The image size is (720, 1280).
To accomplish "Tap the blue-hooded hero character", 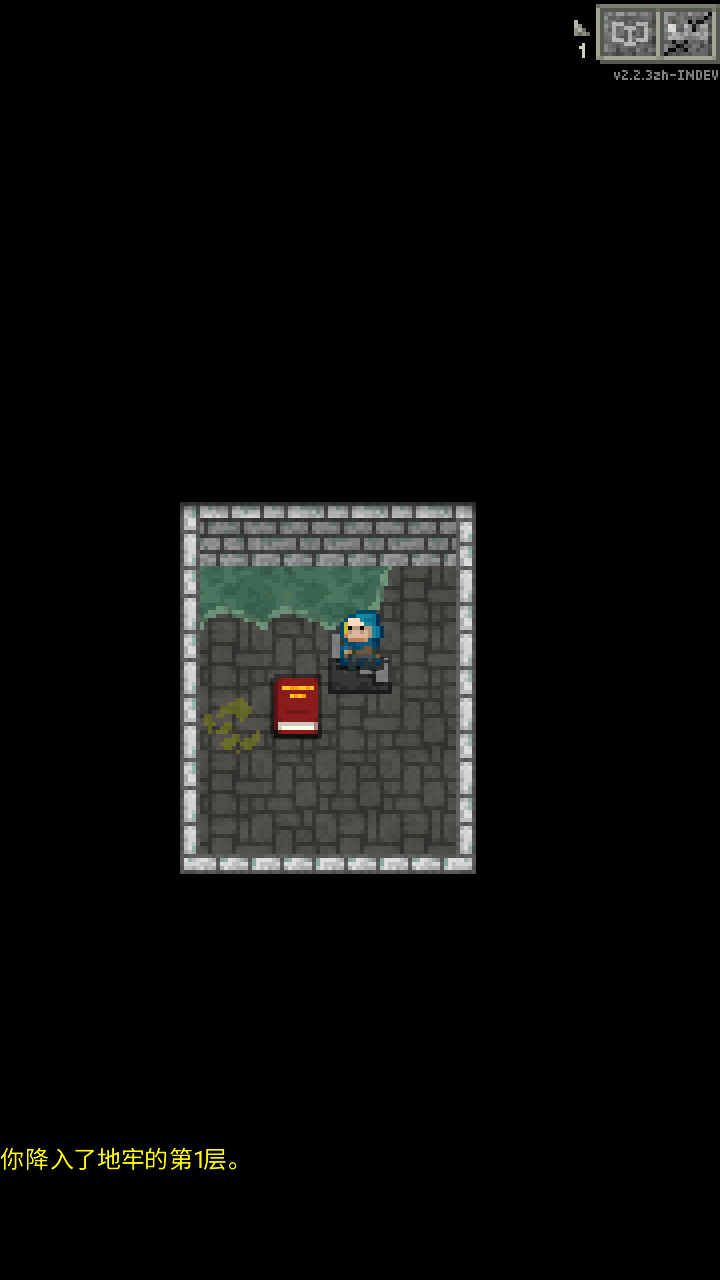I will [360, 640].
